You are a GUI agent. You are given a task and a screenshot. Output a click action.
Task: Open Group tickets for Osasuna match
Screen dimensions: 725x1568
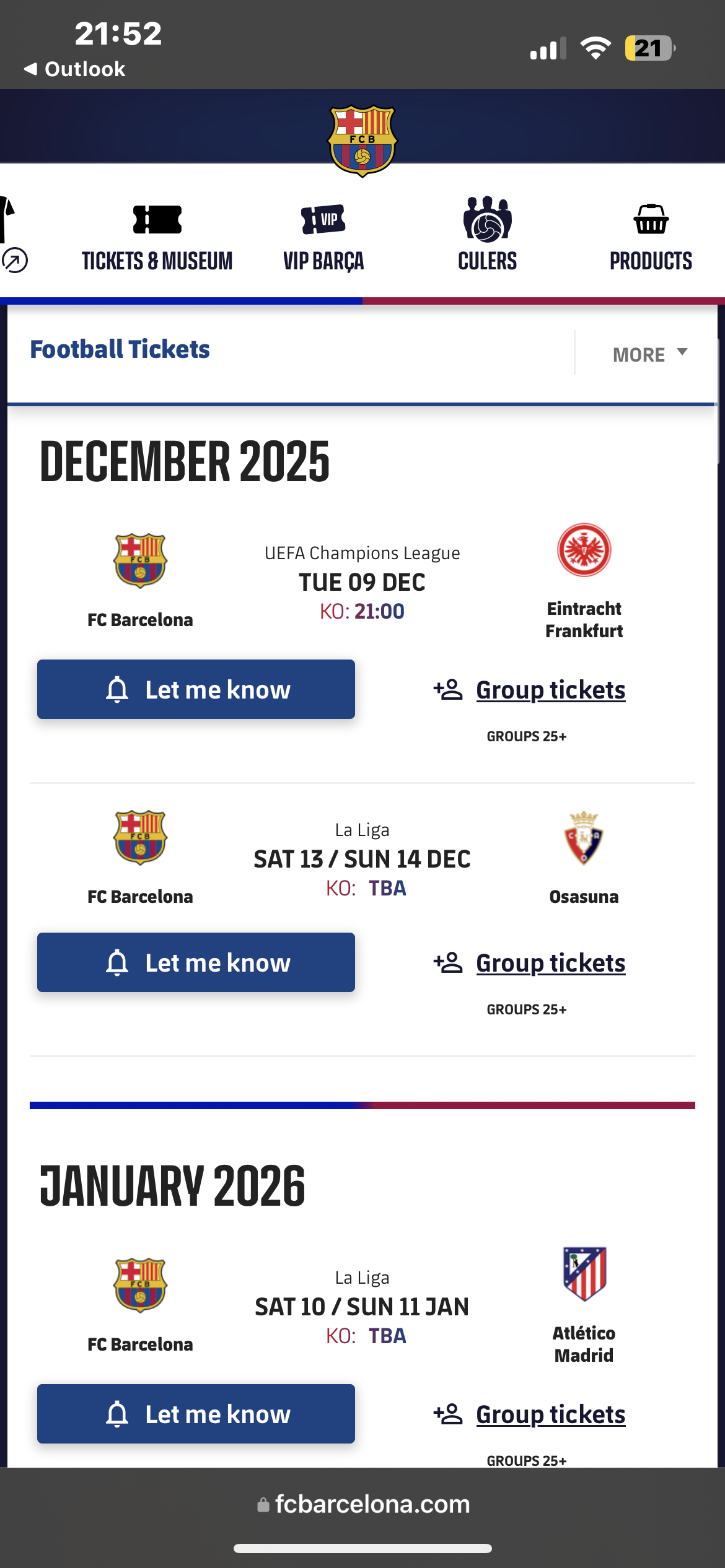550,963
